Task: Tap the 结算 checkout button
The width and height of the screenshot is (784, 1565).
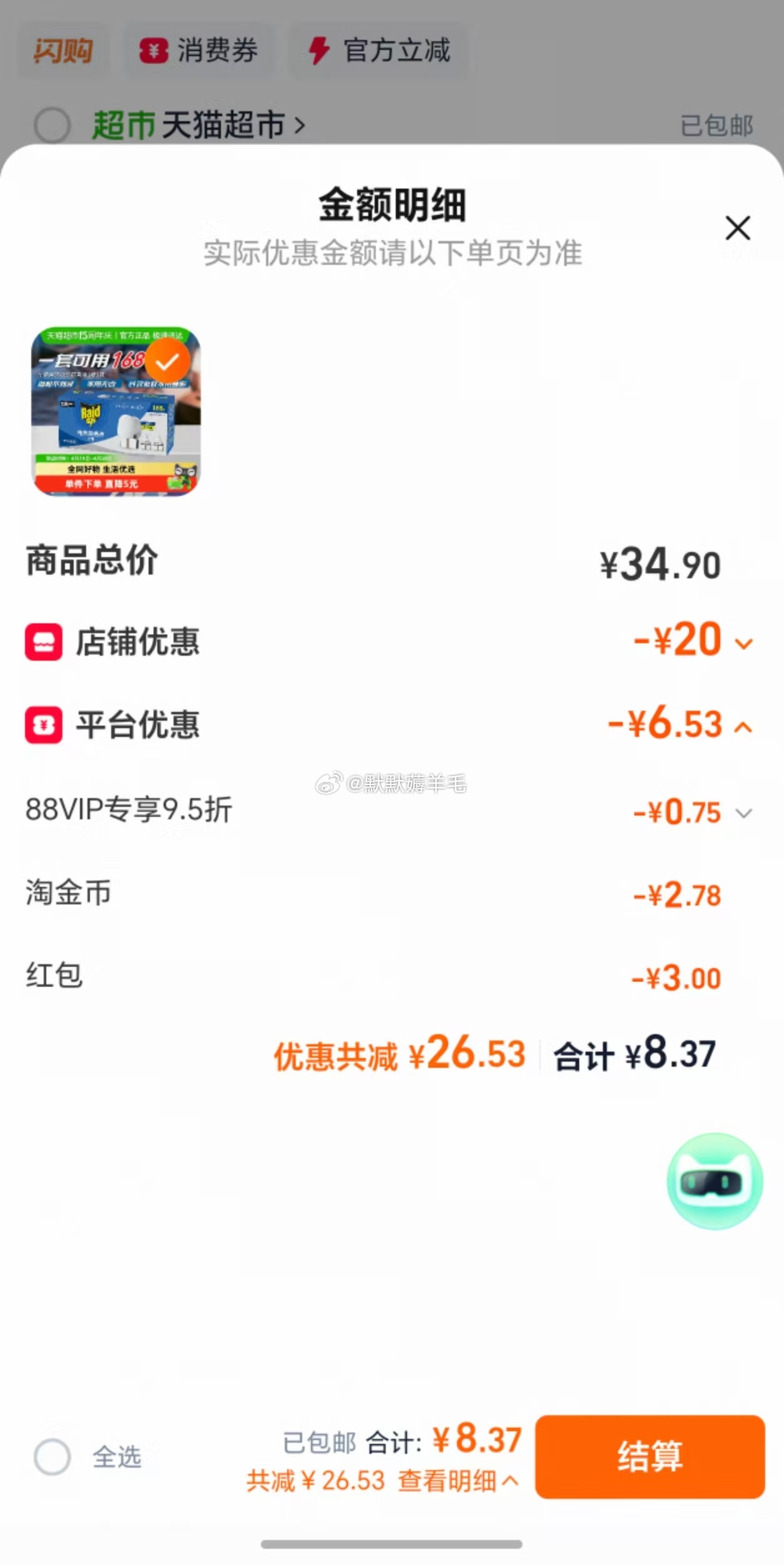Action: point(649,1456)
